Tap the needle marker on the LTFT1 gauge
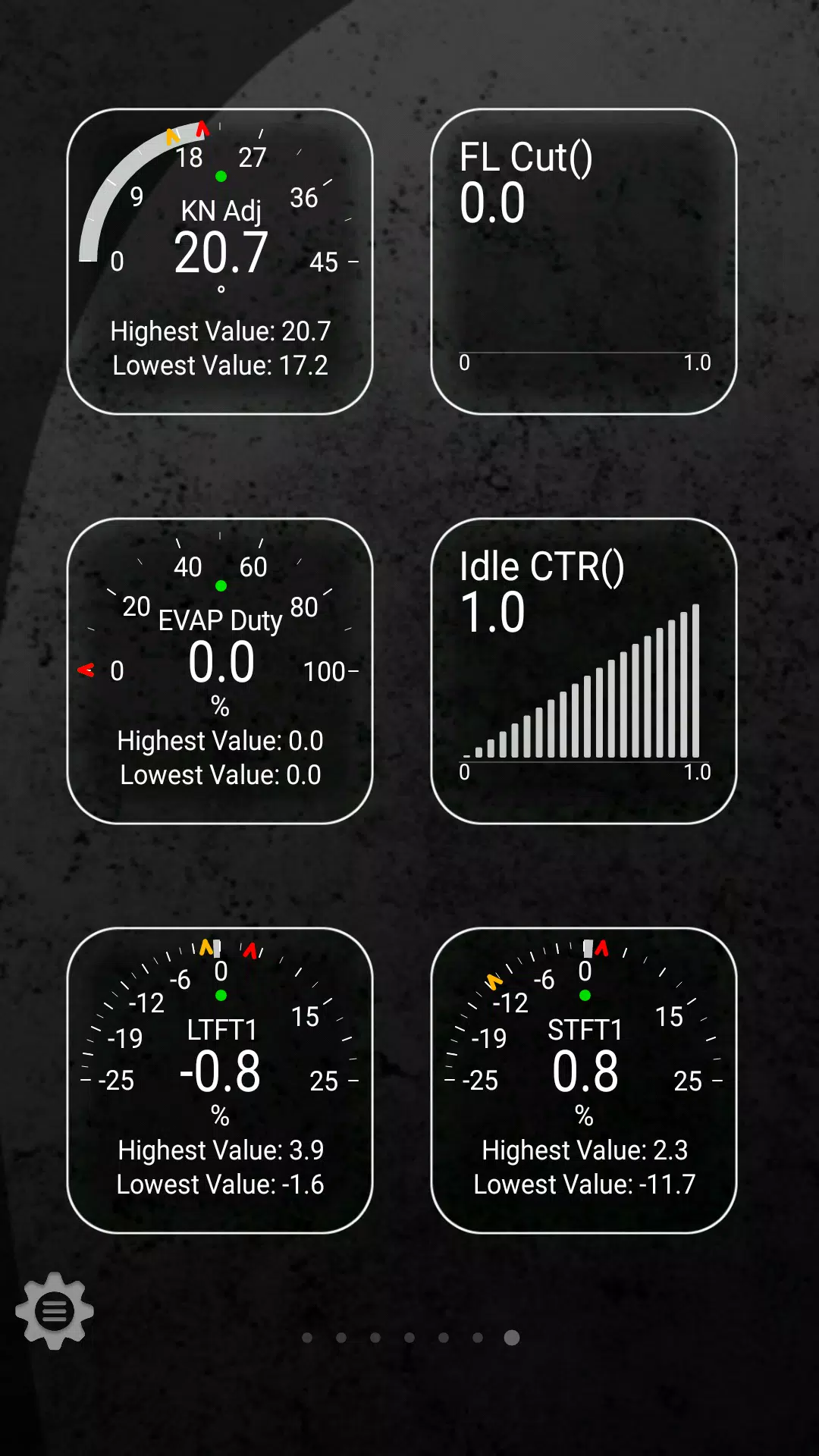Screen dimensions: 819x1456 pyautogui.click(x=218, y=948)
